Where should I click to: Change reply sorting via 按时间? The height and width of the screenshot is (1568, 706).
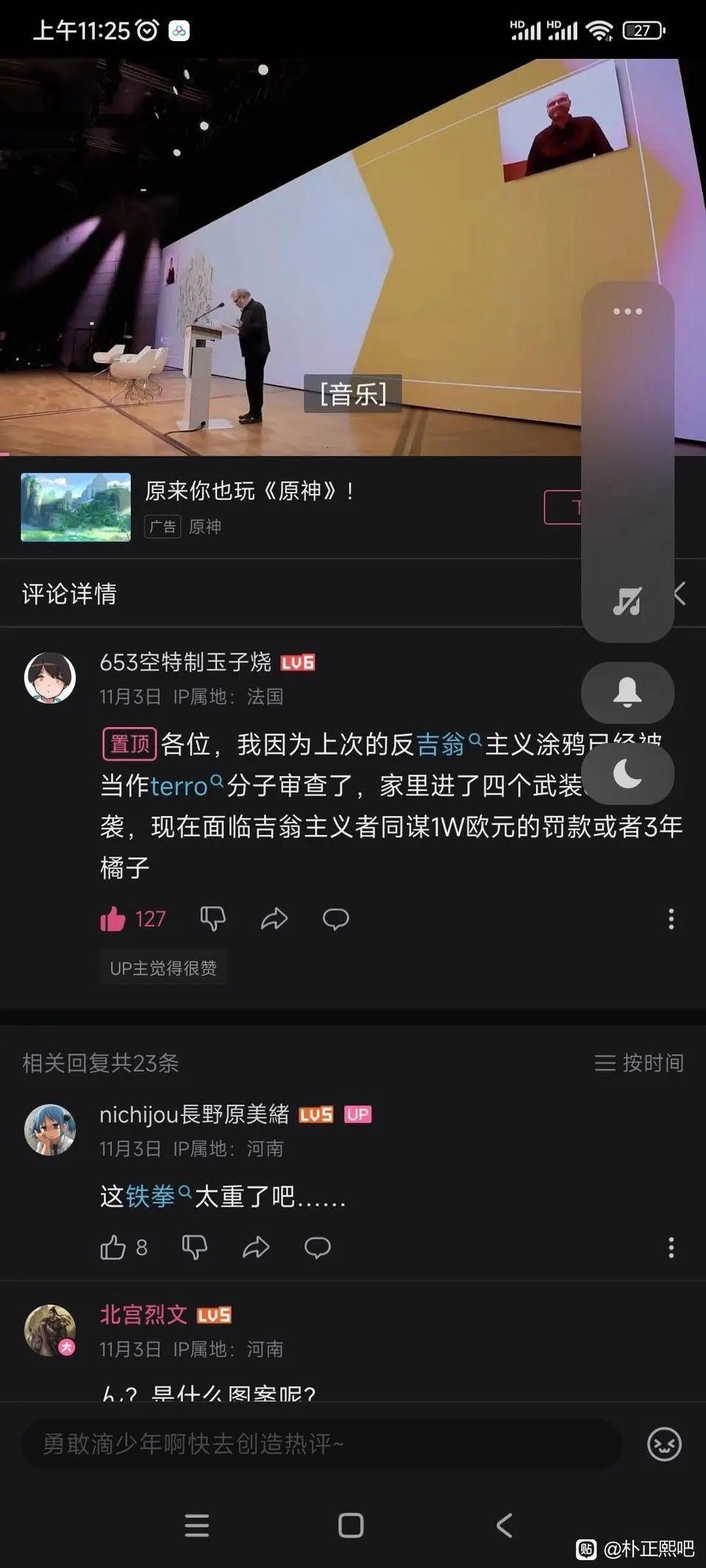639,1063
